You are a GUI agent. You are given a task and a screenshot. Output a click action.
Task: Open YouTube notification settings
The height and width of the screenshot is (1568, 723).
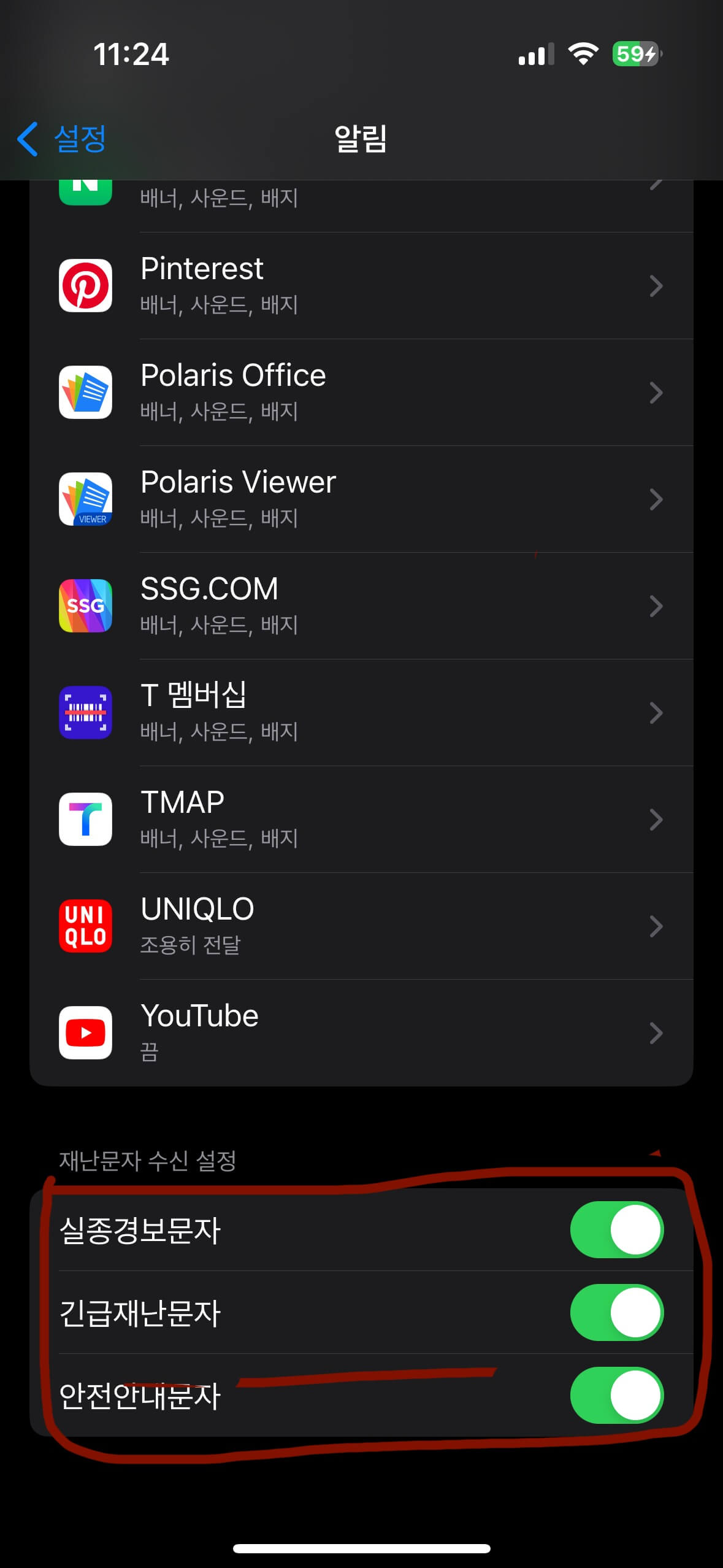[x=361, y=1033]
